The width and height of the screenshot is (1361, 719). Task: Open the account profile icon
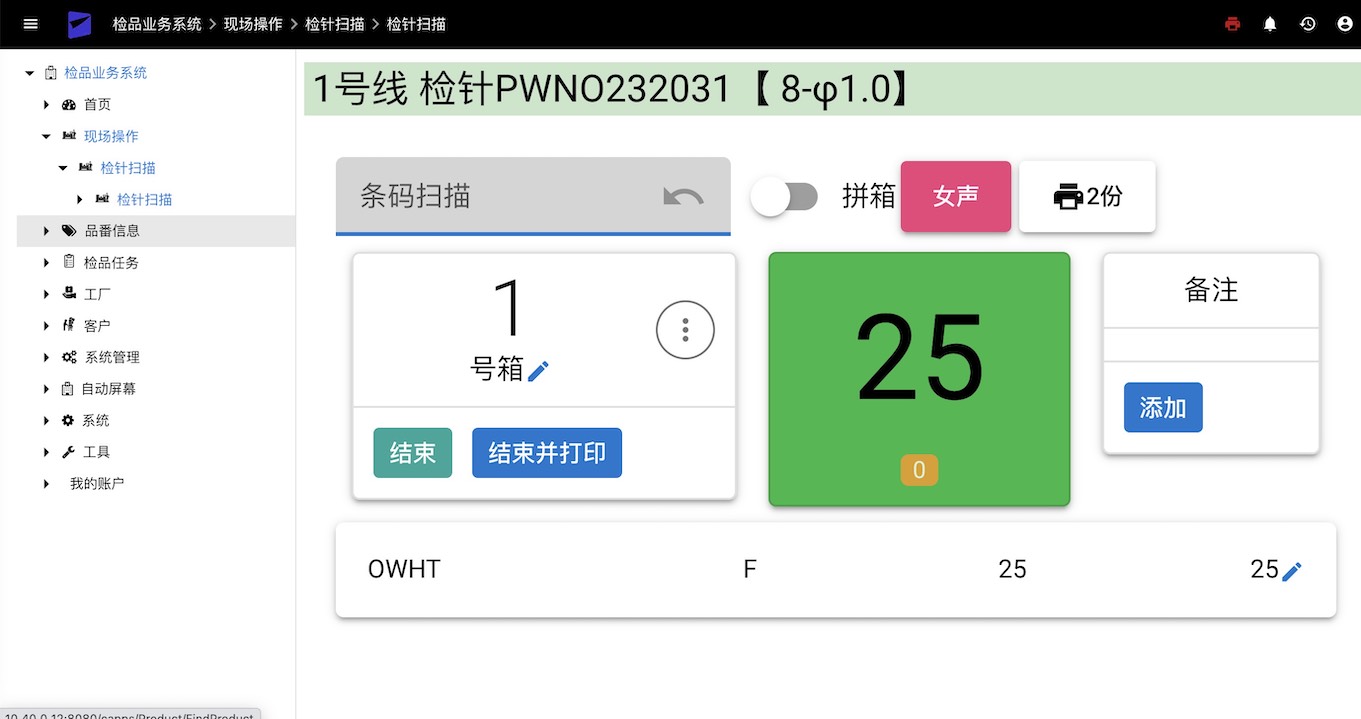(x=1345, y=24)
